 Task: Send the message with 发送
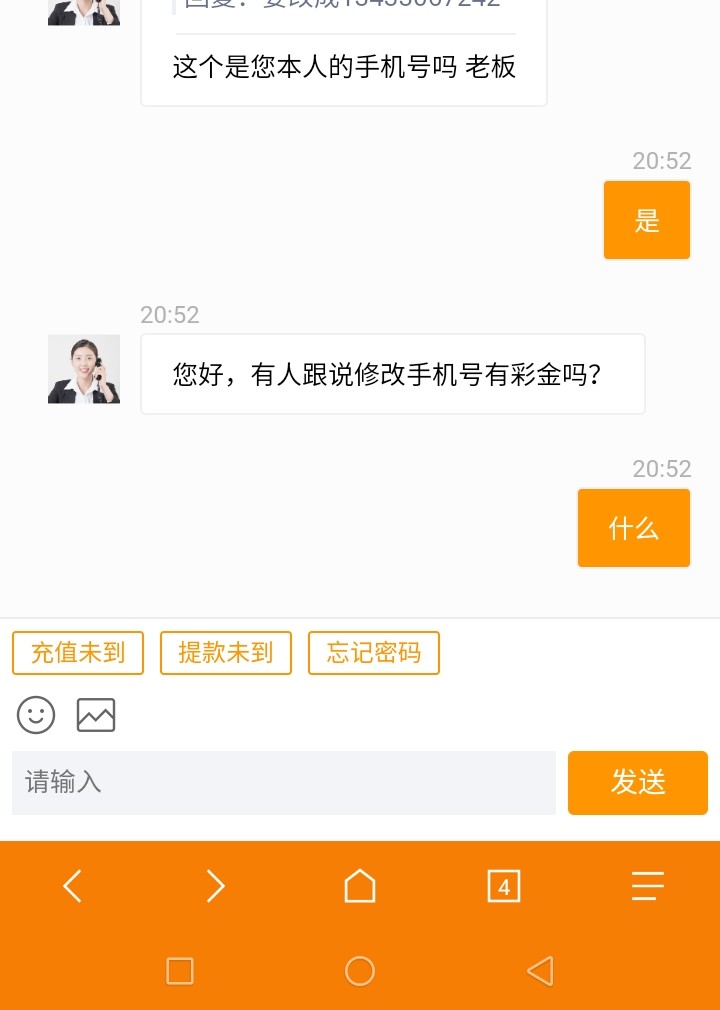click(638, 782)
